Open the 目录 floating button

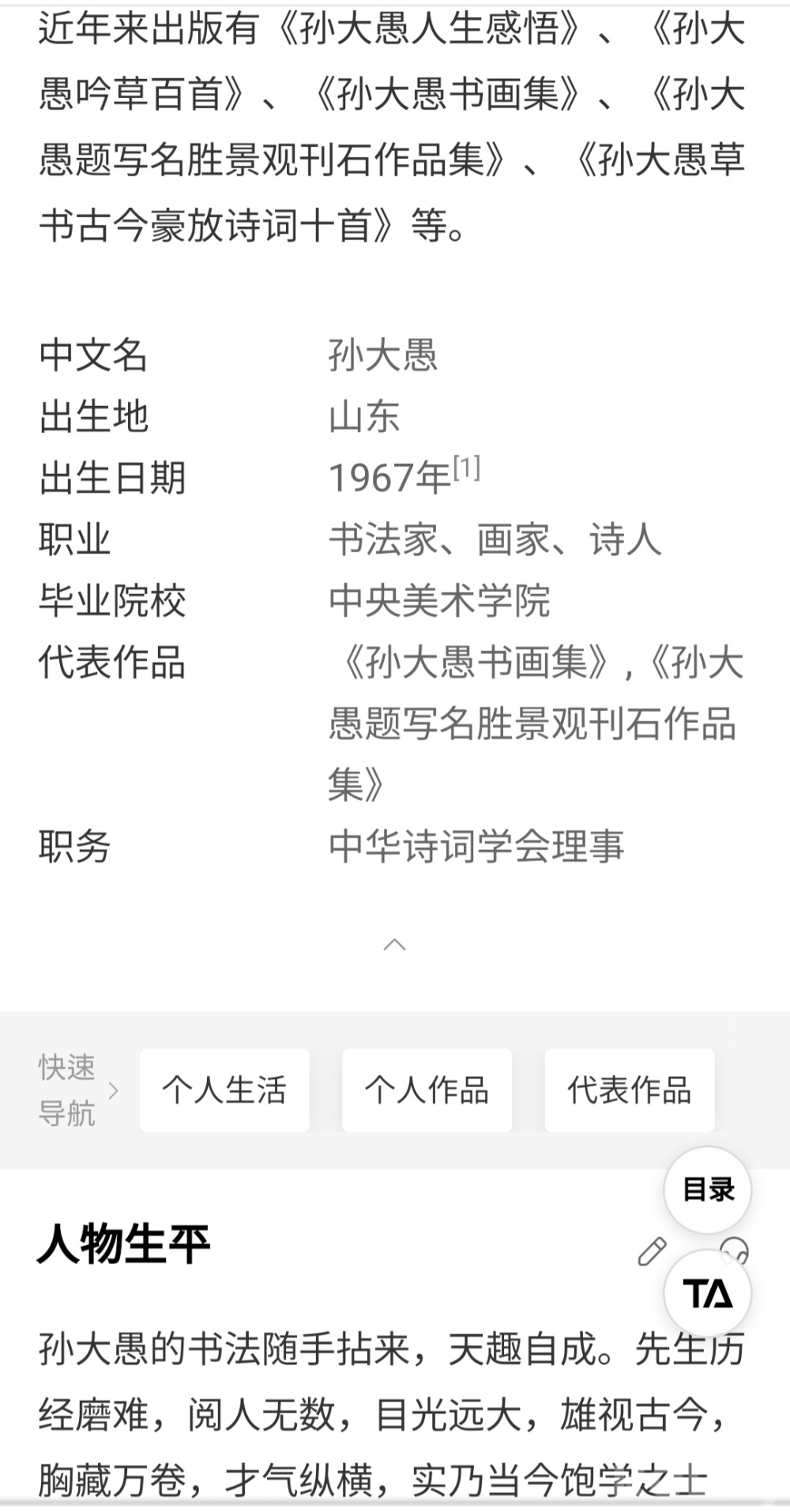click(x=707, y=1190)
